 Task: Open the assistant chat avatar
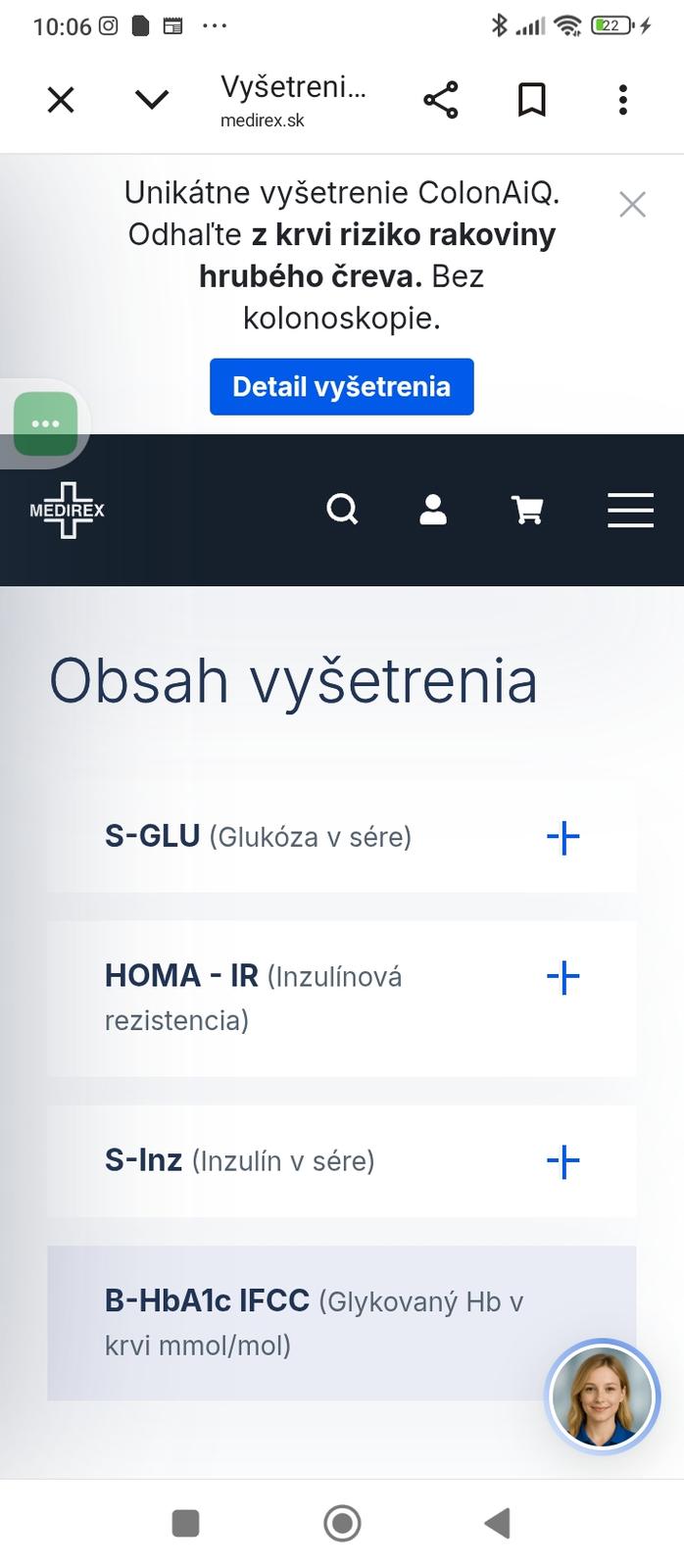pos(603,1396)
